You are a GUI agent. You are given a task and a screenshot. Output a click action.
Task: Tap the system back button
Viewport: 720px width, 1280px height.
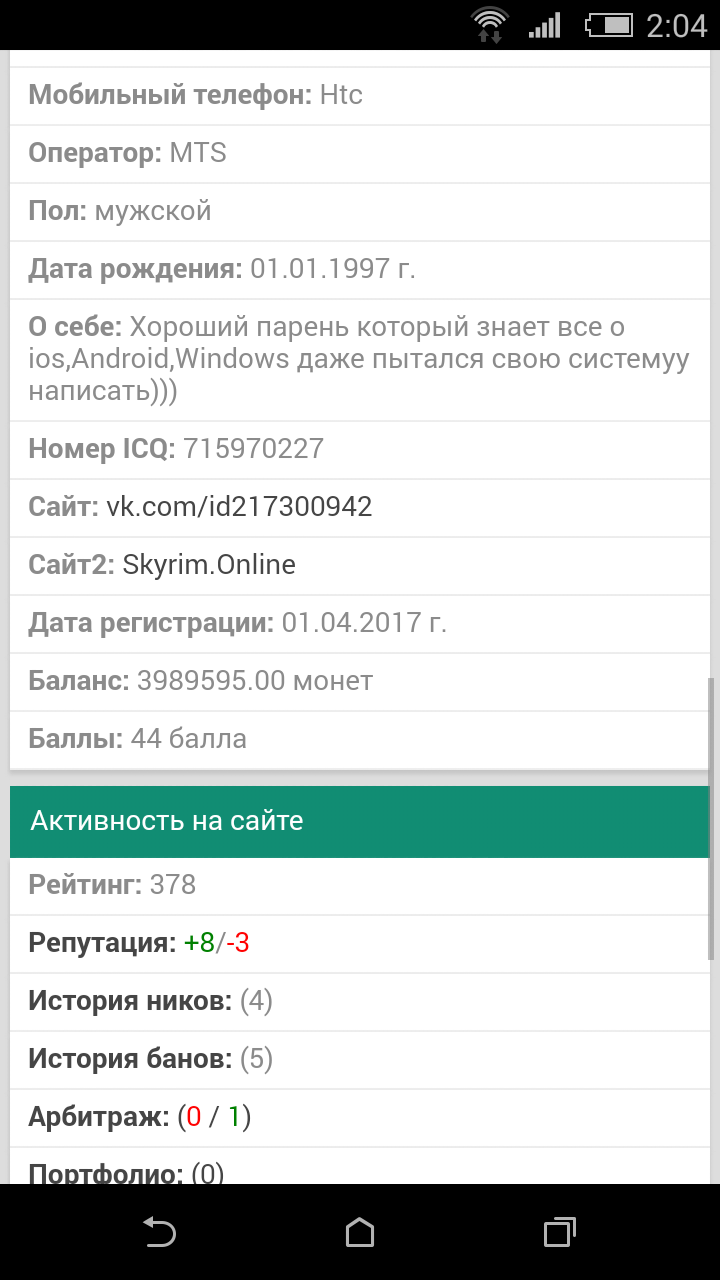(159, 1232)
